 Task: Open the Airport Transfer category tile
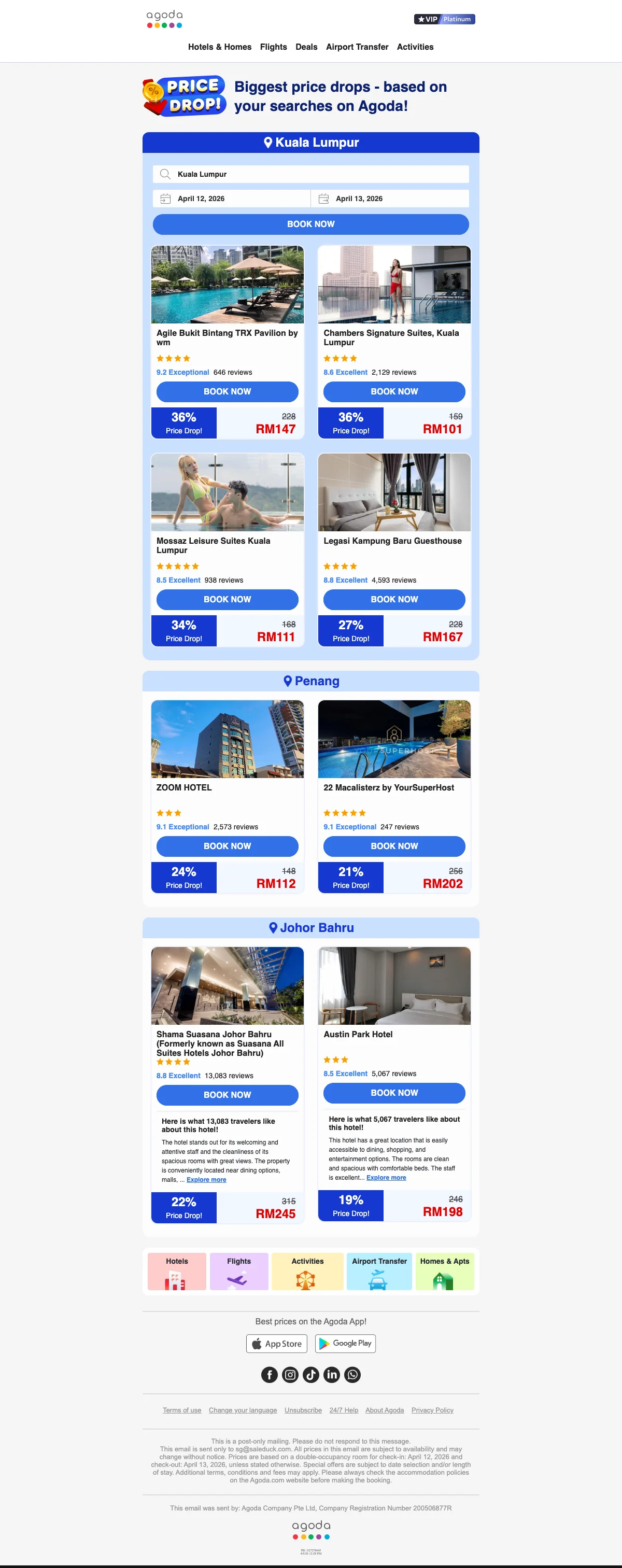(x=379, y=1271)
